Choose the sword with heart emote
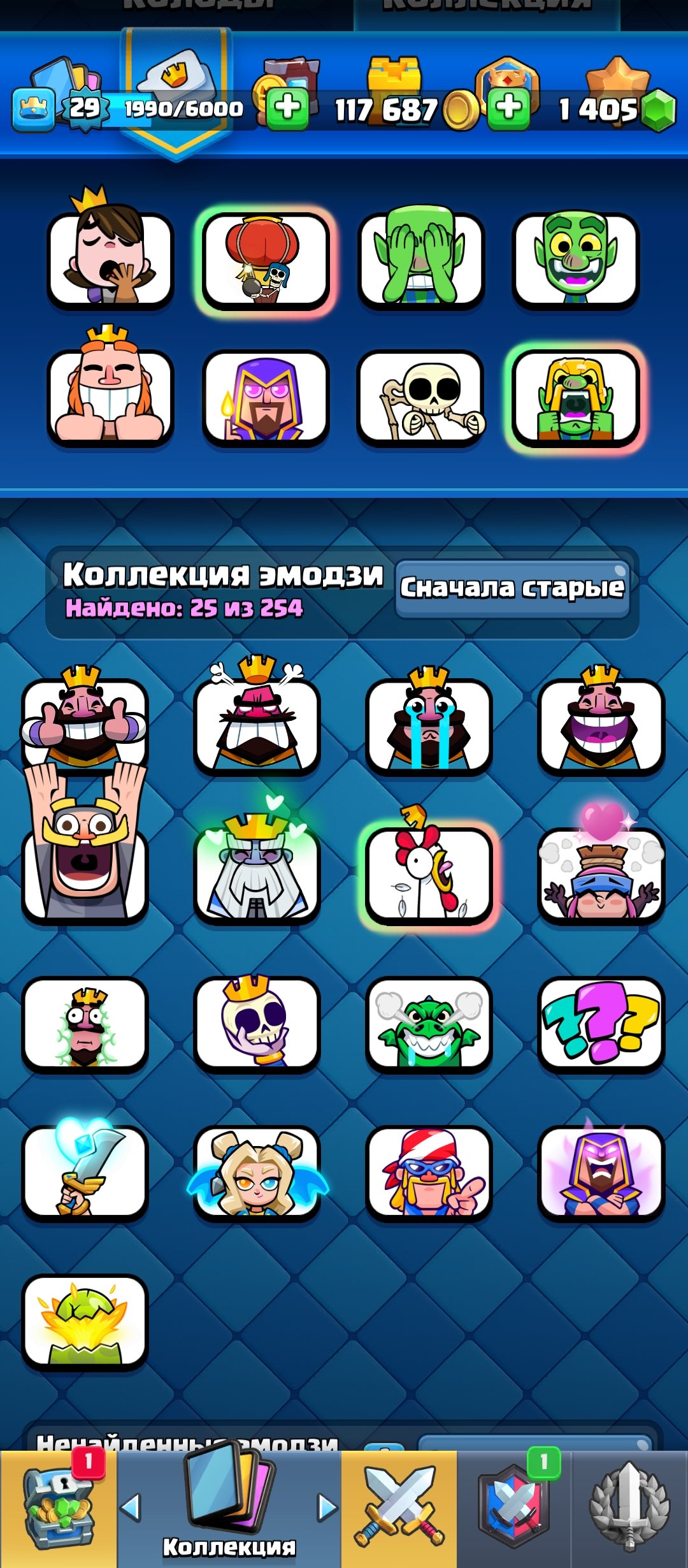 pos(85,1172)
